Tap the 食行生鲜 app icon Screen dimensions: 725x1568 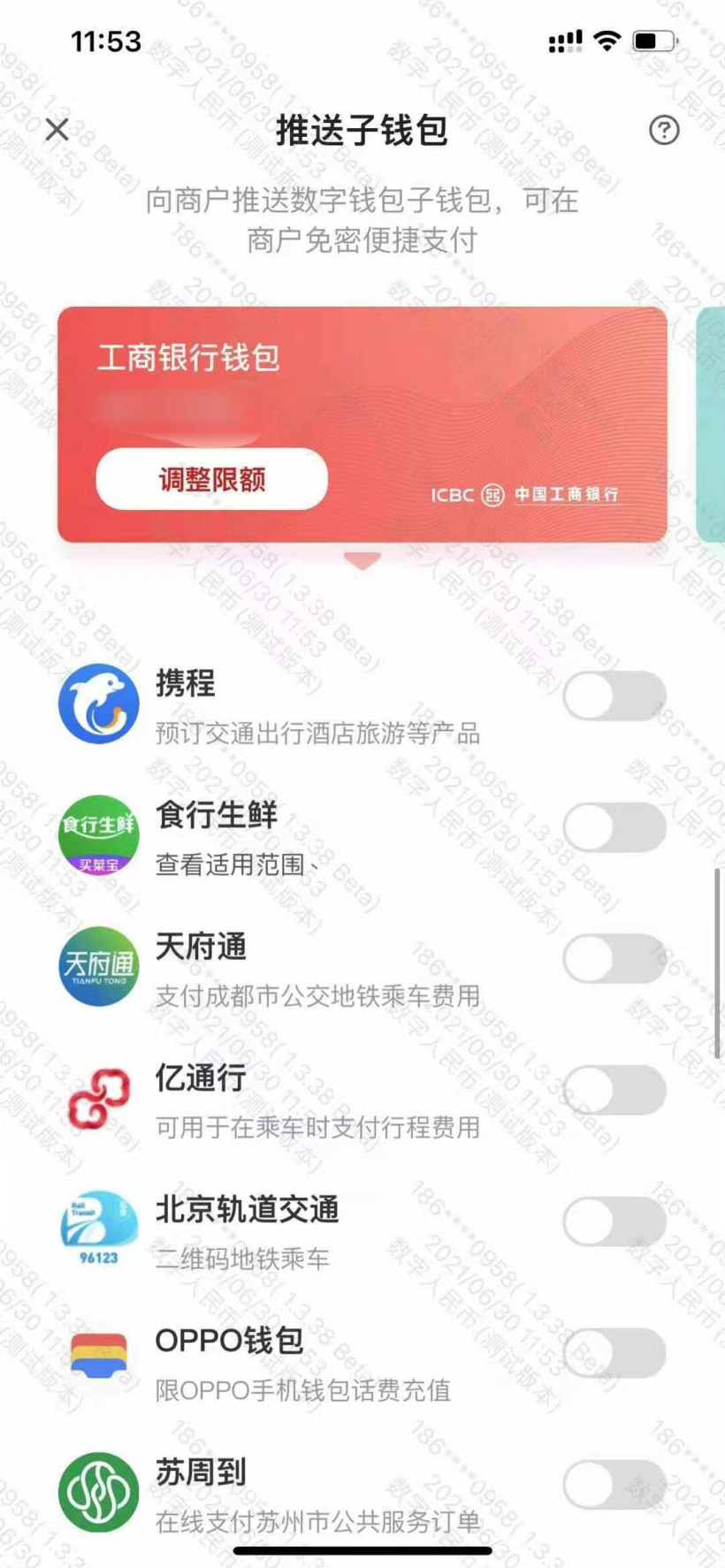tap(99, 833)
